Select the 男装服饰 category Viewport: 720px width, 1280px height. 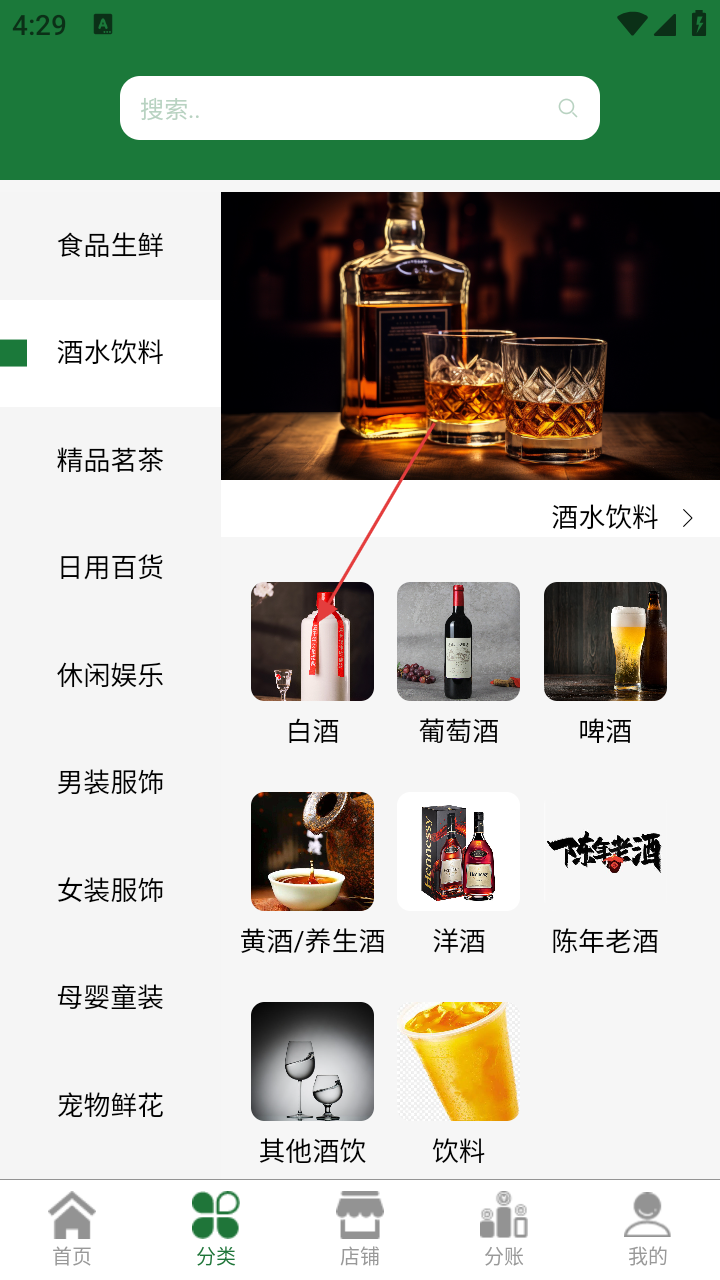[110, 782]
